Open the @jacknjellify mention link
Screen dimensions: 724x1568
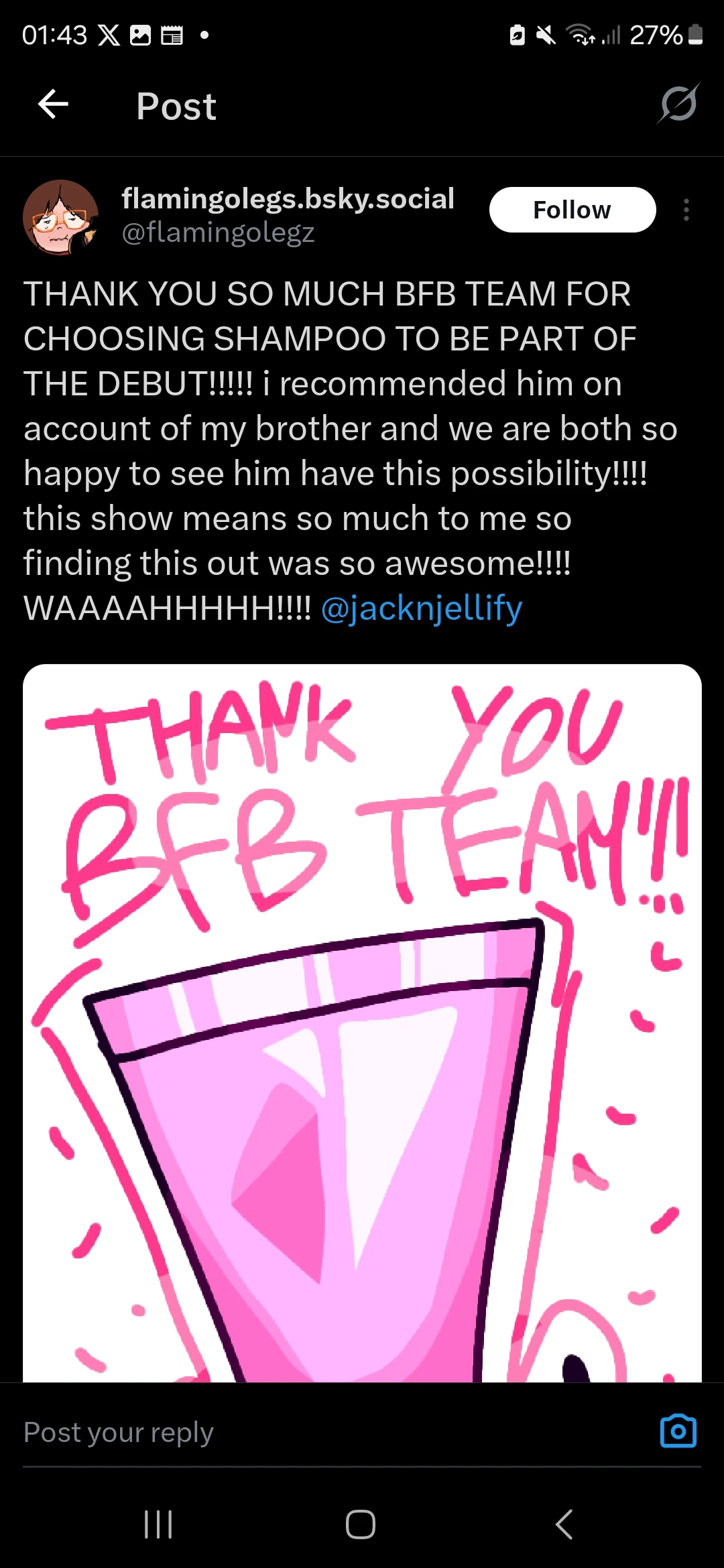422,608
